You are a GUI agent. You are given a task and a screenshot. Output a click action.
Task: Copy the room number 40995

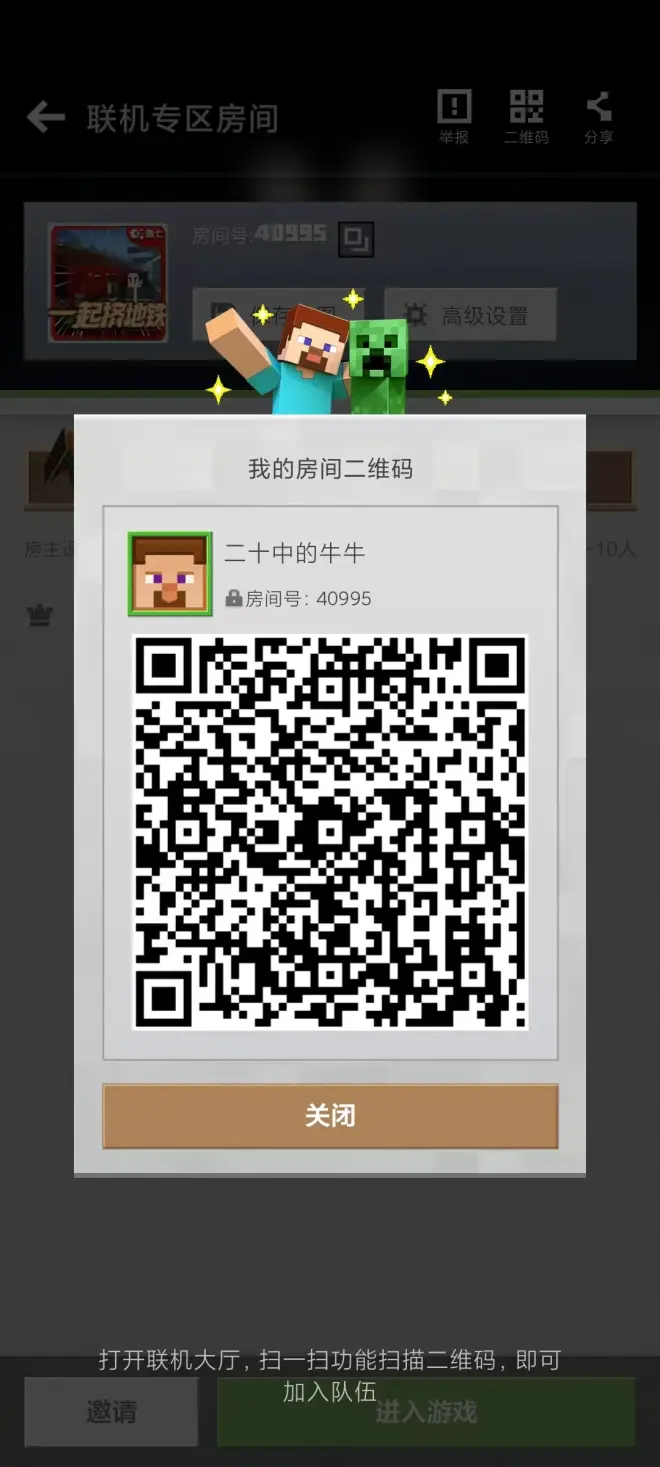[x=355, y=238]
